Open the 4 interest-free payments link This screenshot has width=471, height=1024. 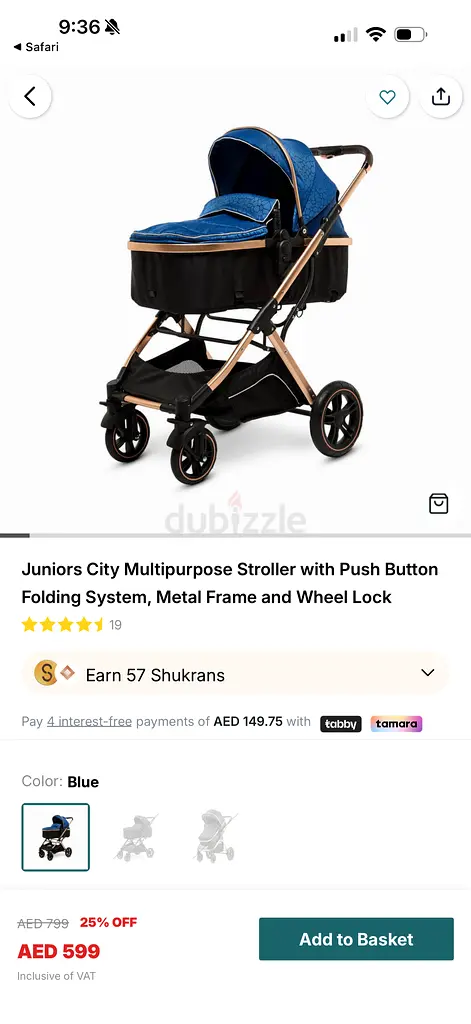(89, 722)
